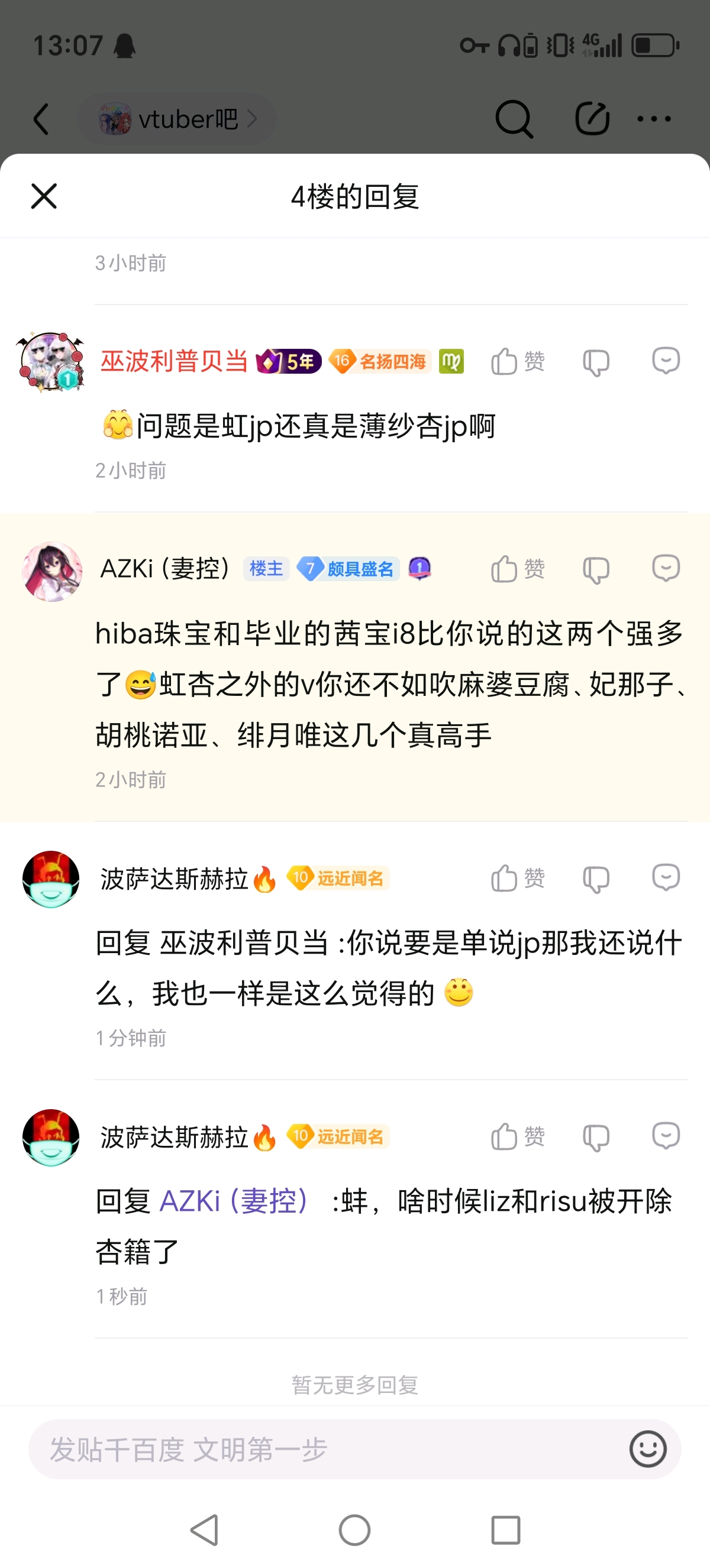Tap comment icon on AZKi (妻控)'s reply

666,569
